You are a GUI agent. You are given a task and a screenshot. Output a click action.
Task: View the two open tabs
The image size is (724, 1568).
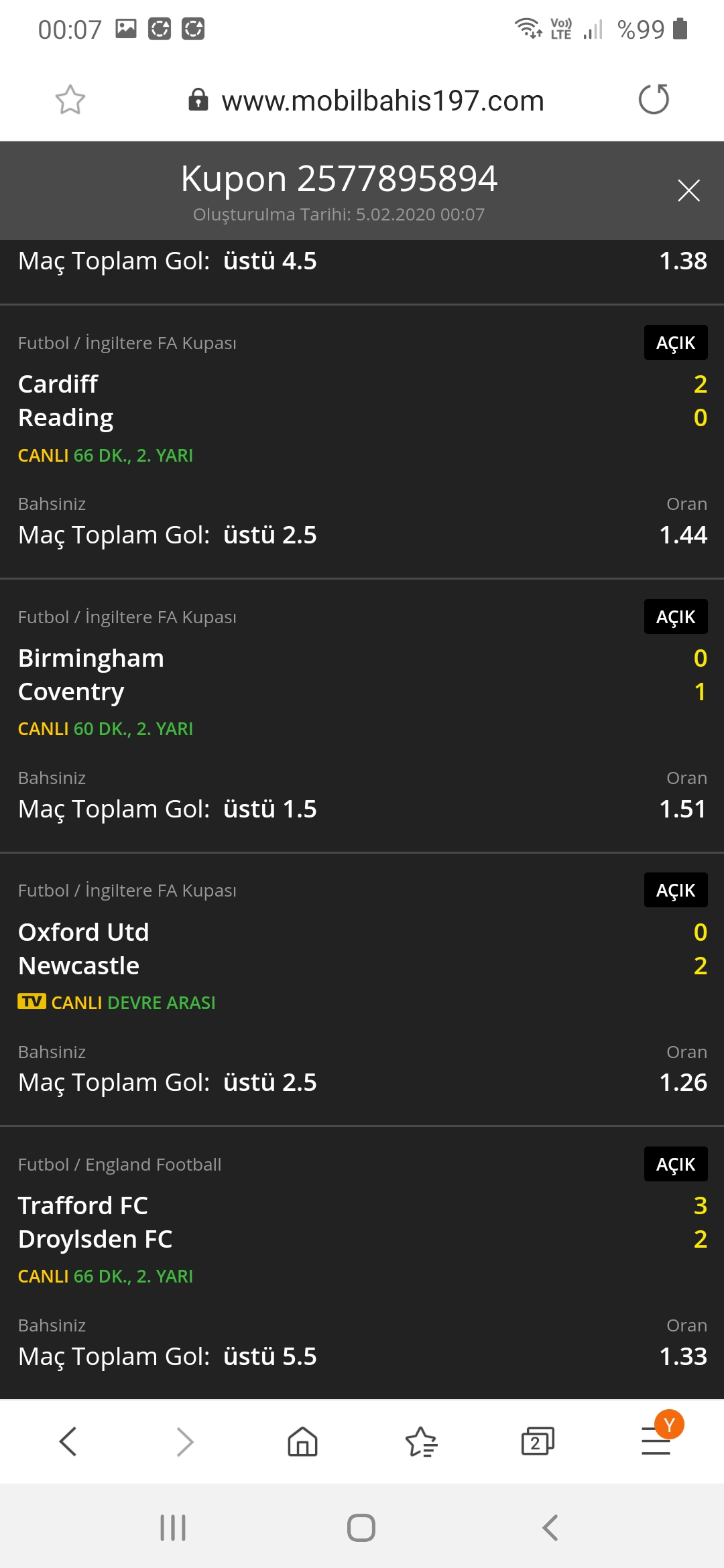[538, 1441]
